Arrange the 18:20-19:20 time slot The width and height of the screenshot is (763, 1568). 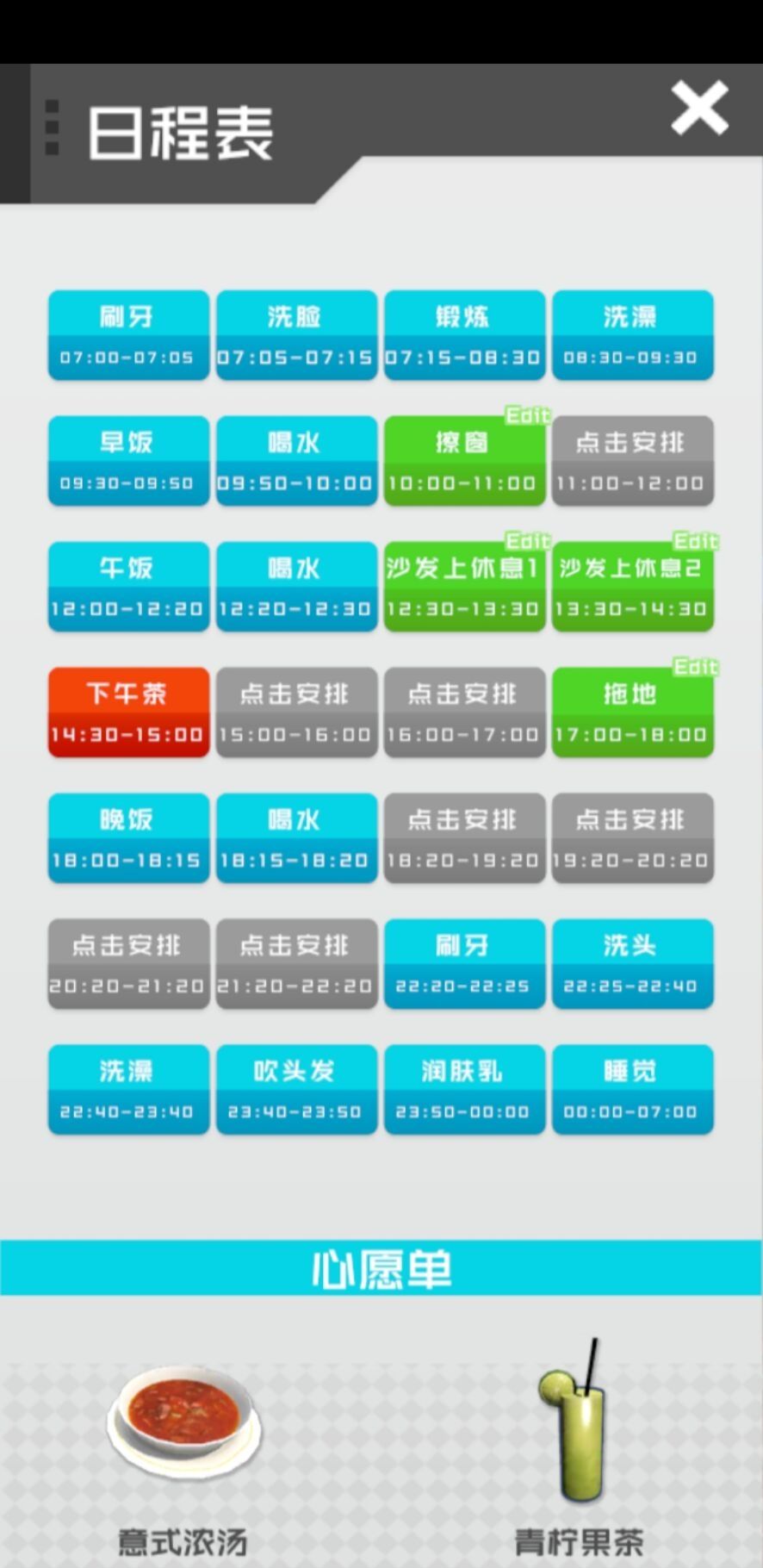[x=464, y=837]
